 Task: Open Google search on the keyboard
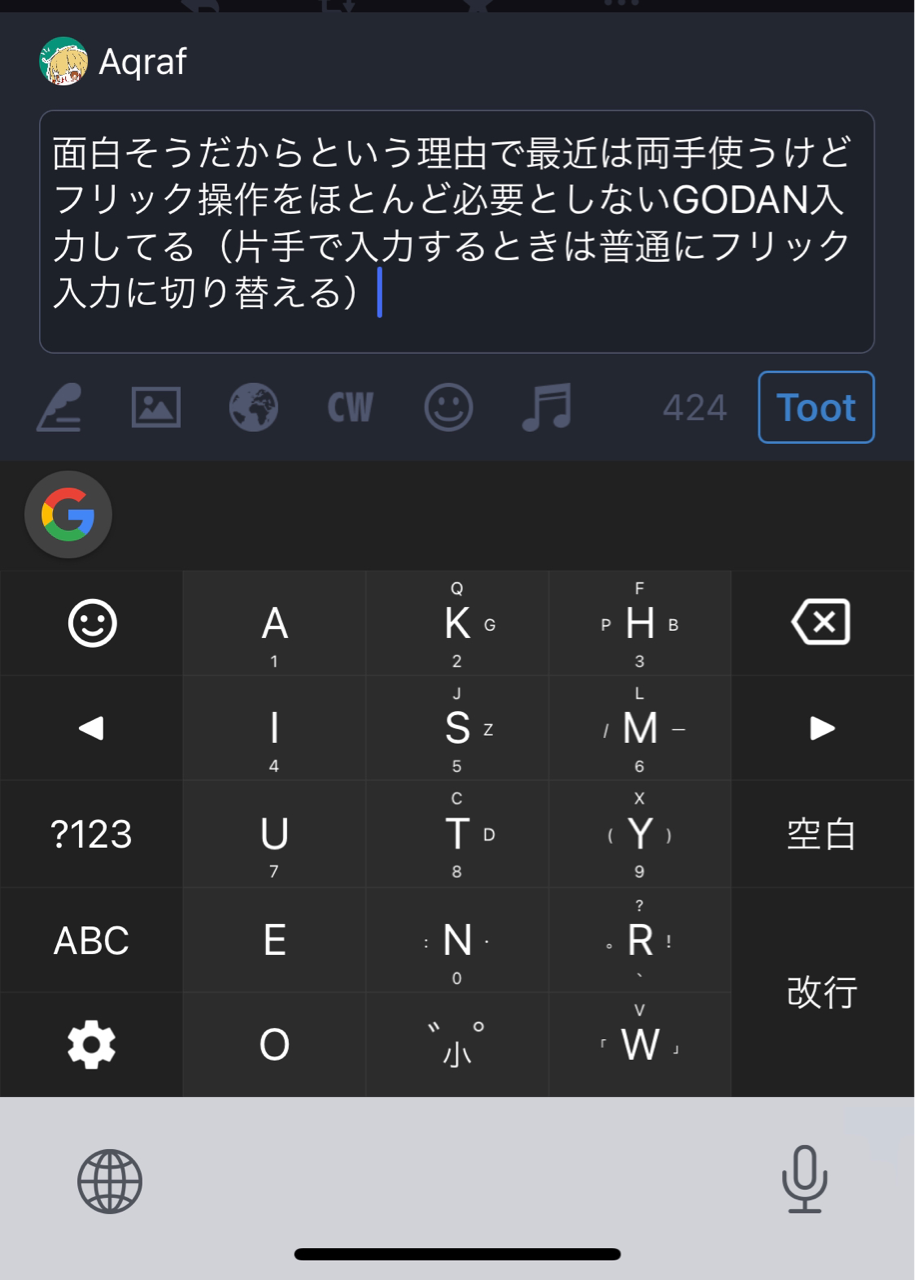[x=68, y=515]
